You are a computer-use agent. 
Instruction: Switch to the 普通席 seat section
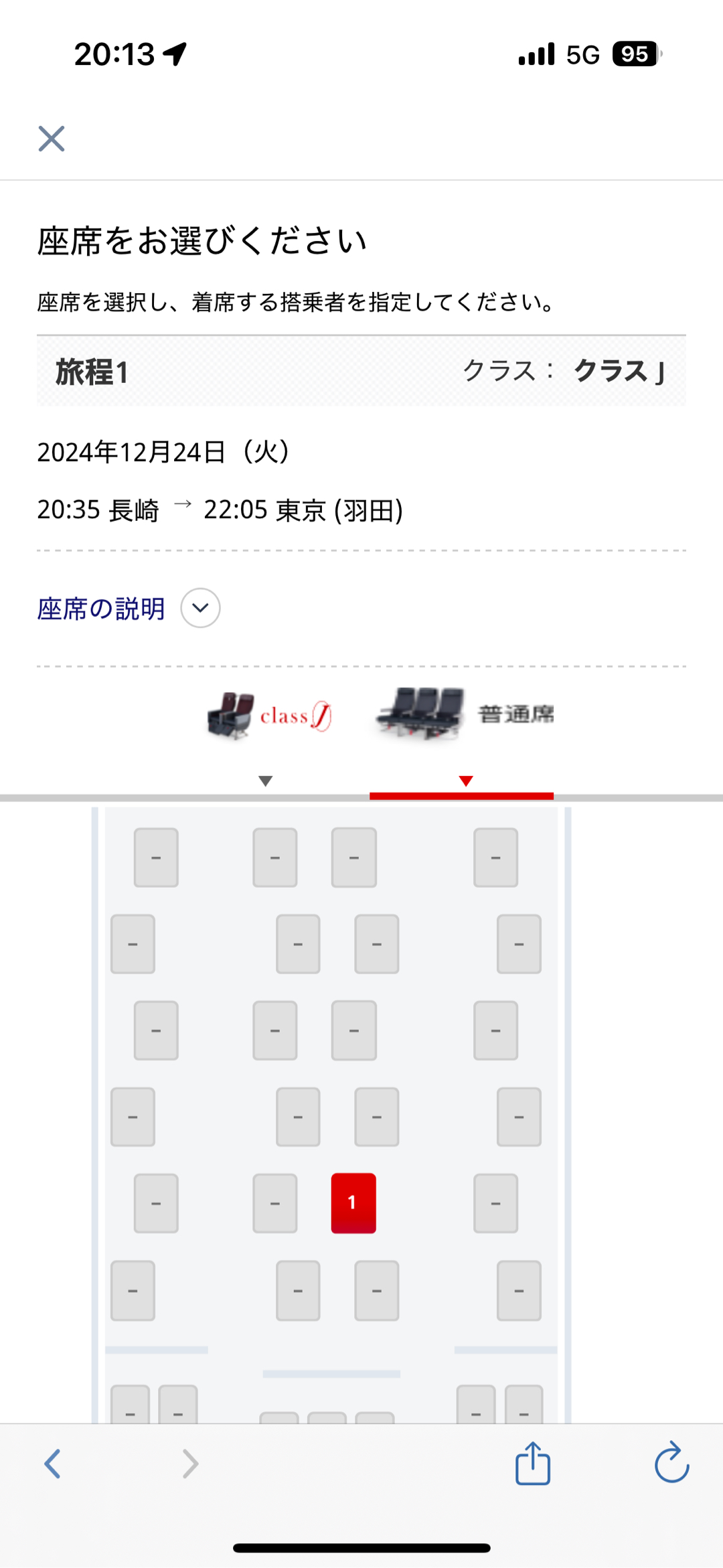coord(465,716)
